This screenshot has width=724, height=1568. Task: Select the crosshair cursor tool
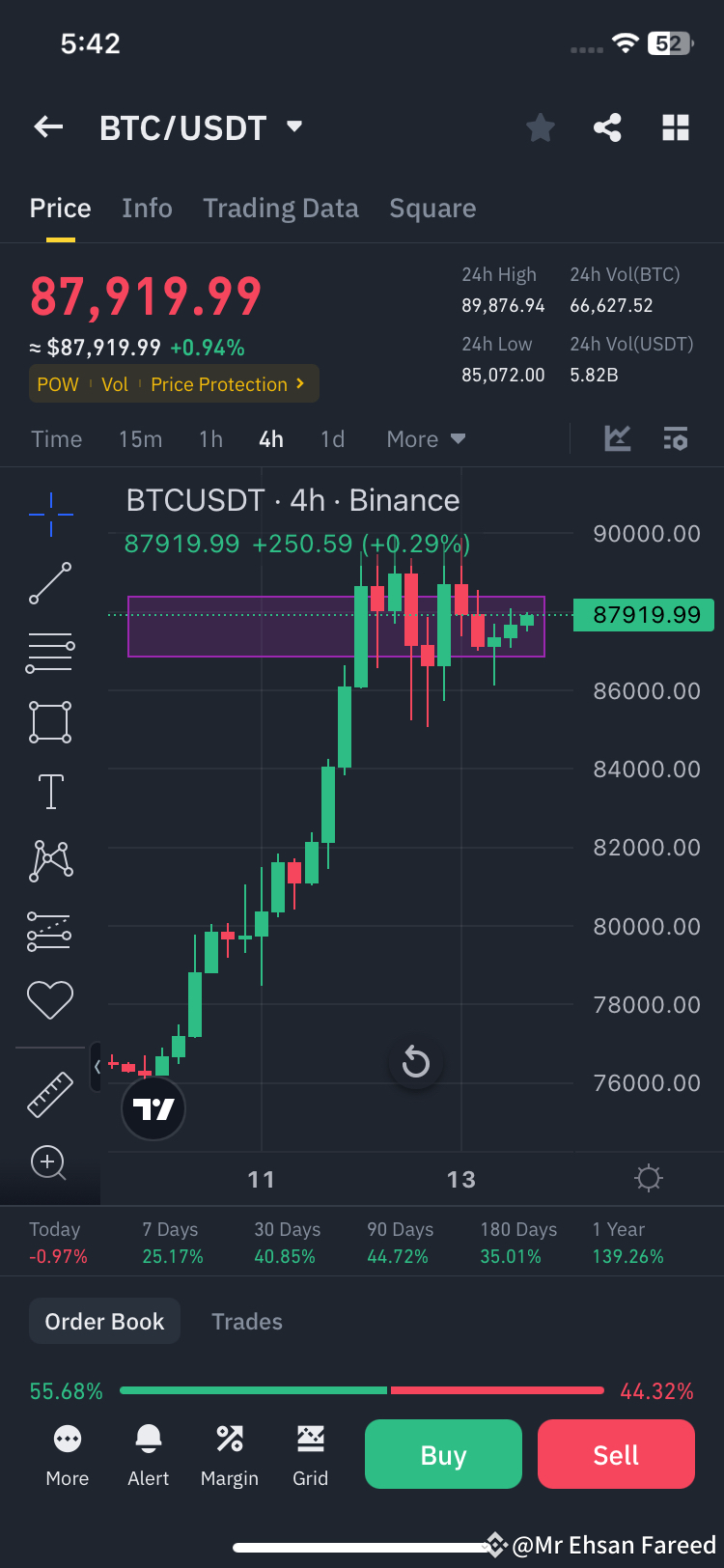pos(50,515)
